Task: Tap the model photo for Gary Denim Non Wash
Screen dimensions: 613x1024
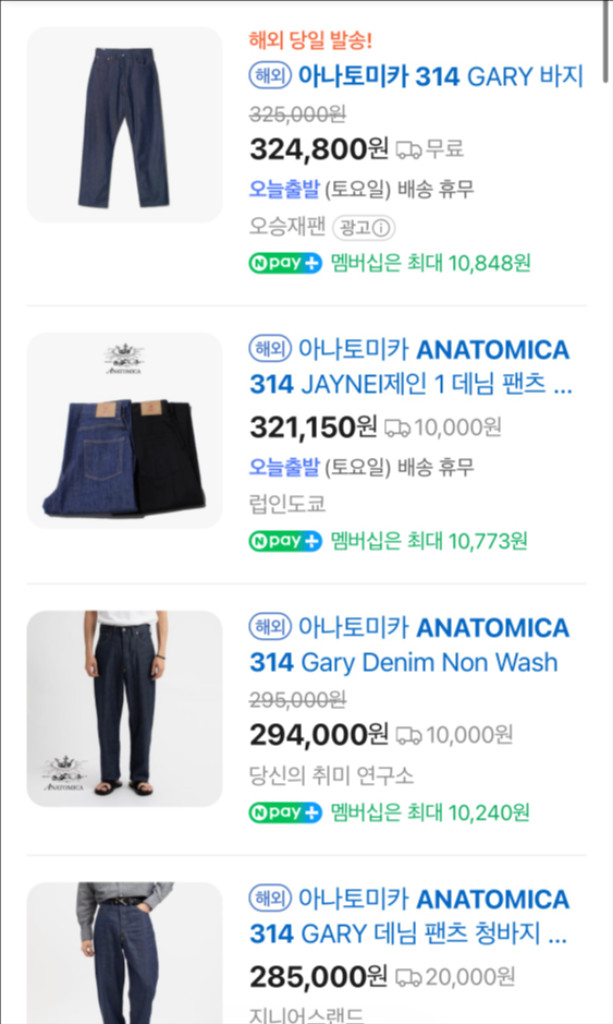Action: coord(124,708)
